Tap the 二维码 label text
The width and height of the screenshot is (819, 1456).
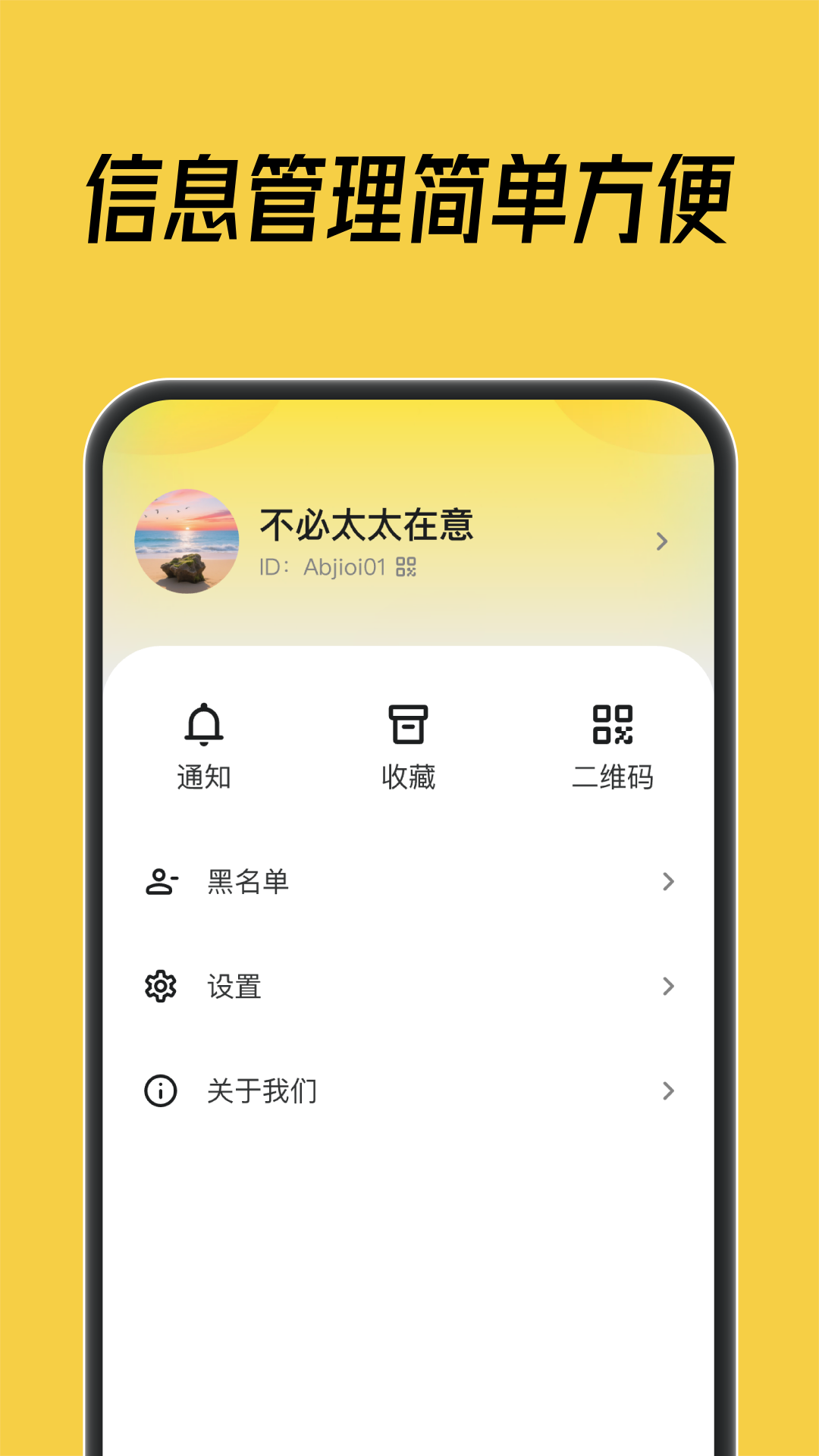tap(614, 778)
